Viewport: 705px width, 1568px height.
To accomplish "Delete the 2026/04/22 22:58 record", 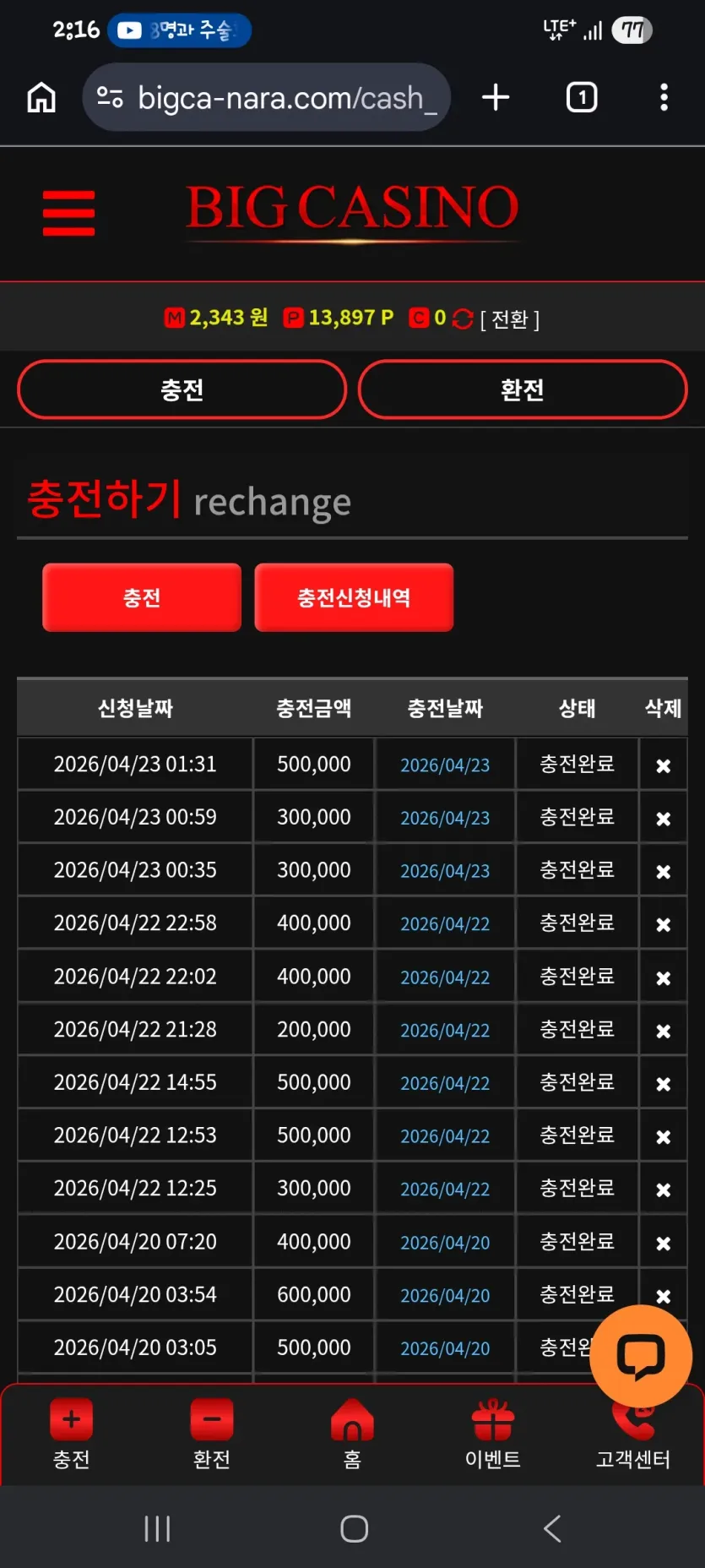I will tap(664, 924).
